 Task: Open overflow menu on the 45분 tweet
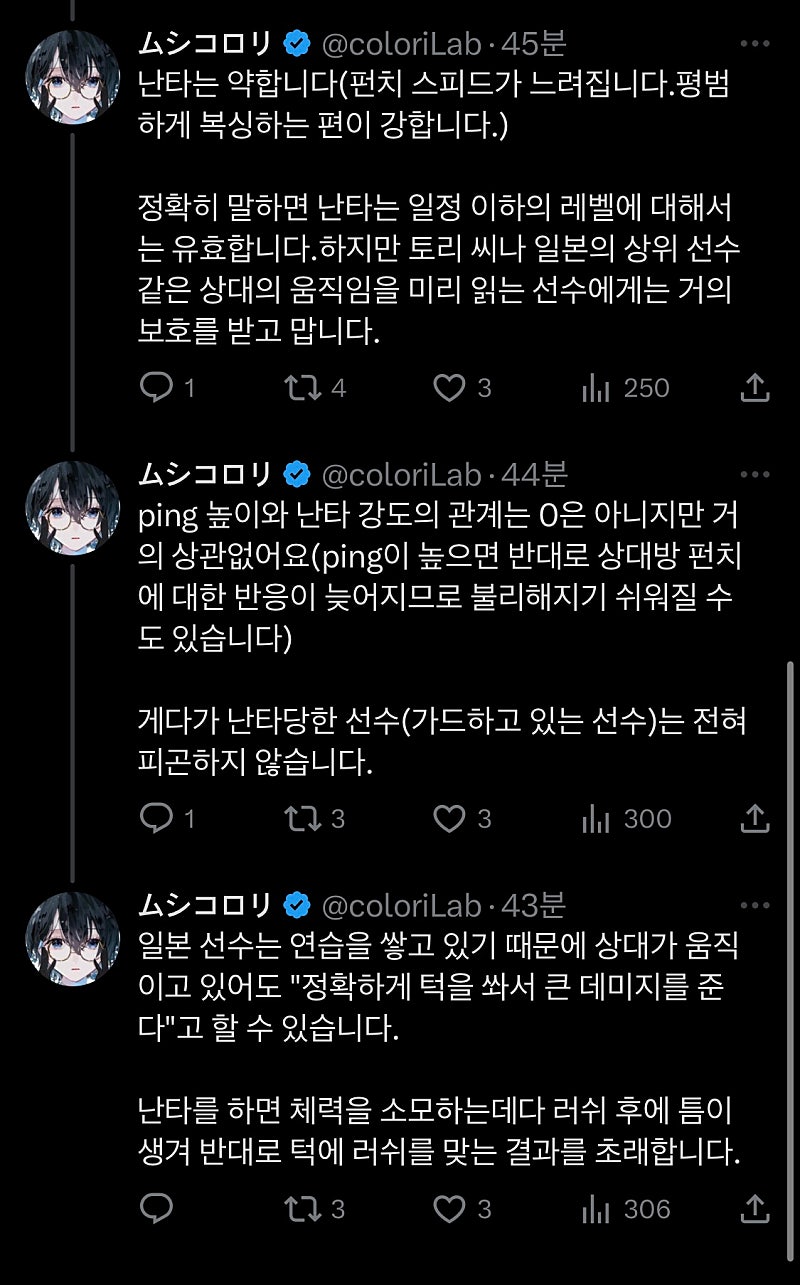coord(755,44)
